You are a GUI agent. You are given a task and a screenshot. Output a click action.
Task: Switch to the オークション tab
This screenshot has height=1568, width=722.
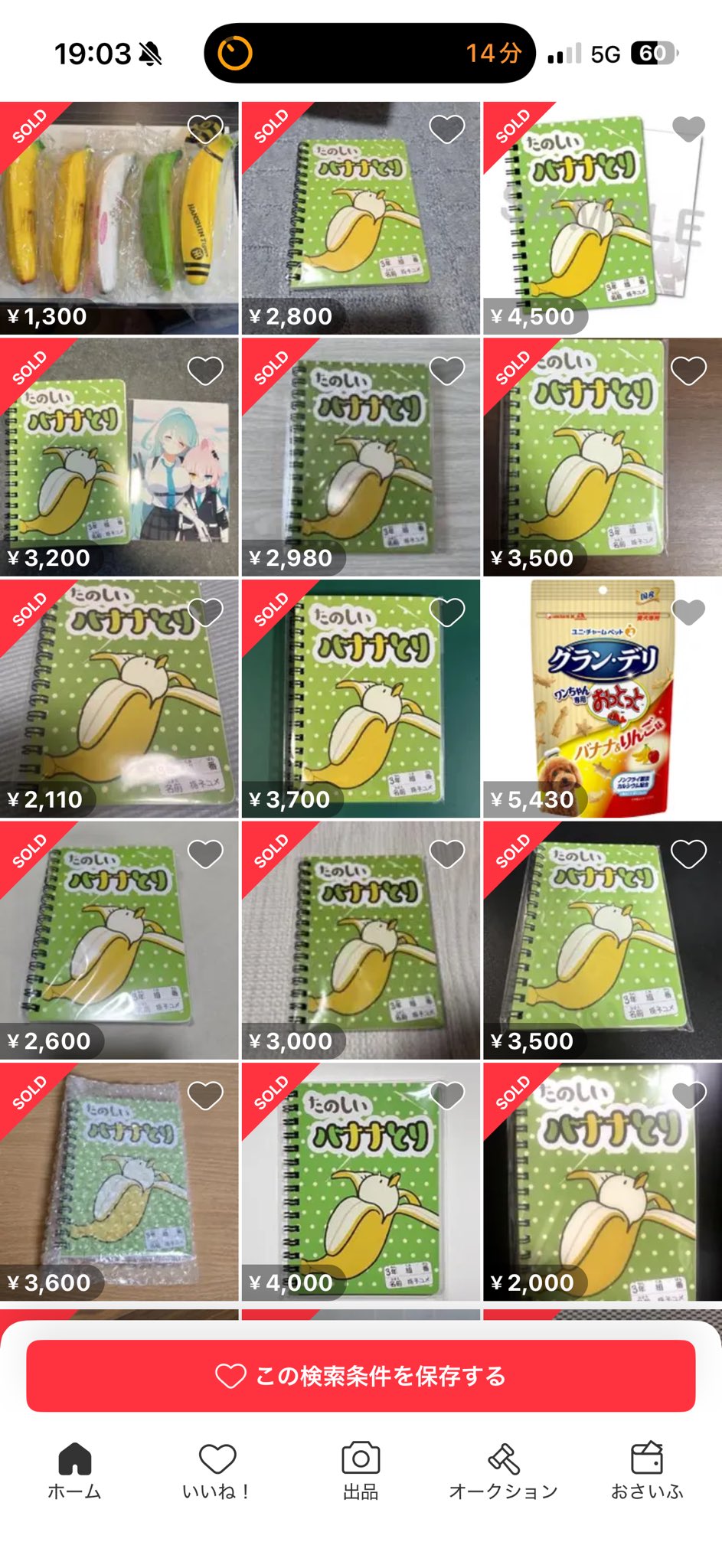point(503,1469)
